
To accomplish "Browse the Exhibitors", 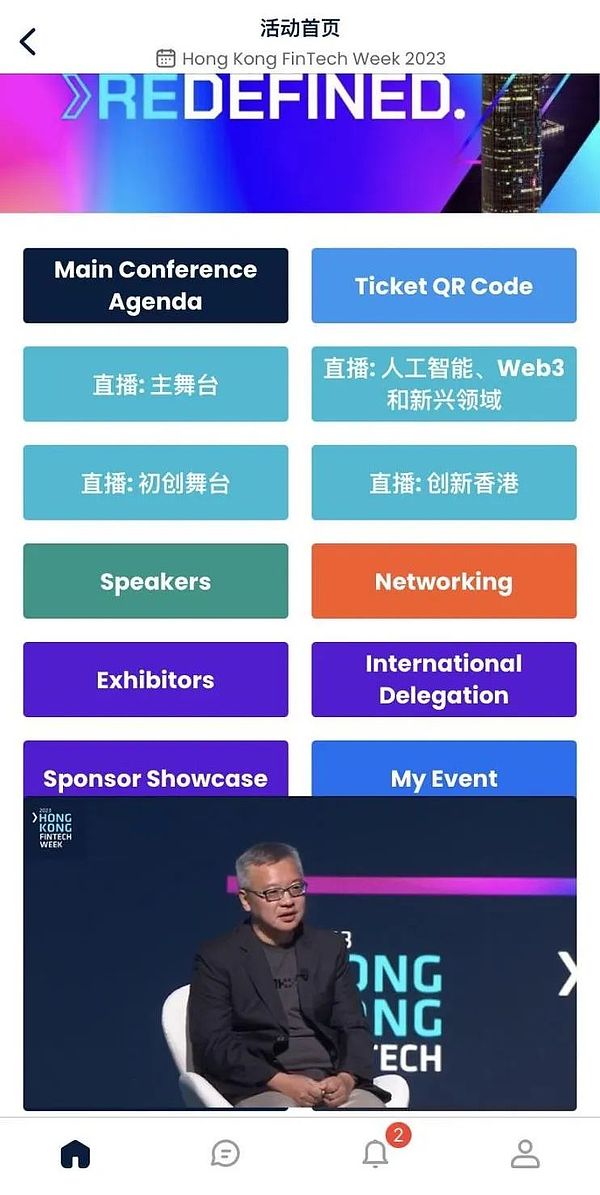I will coord(155,680).
